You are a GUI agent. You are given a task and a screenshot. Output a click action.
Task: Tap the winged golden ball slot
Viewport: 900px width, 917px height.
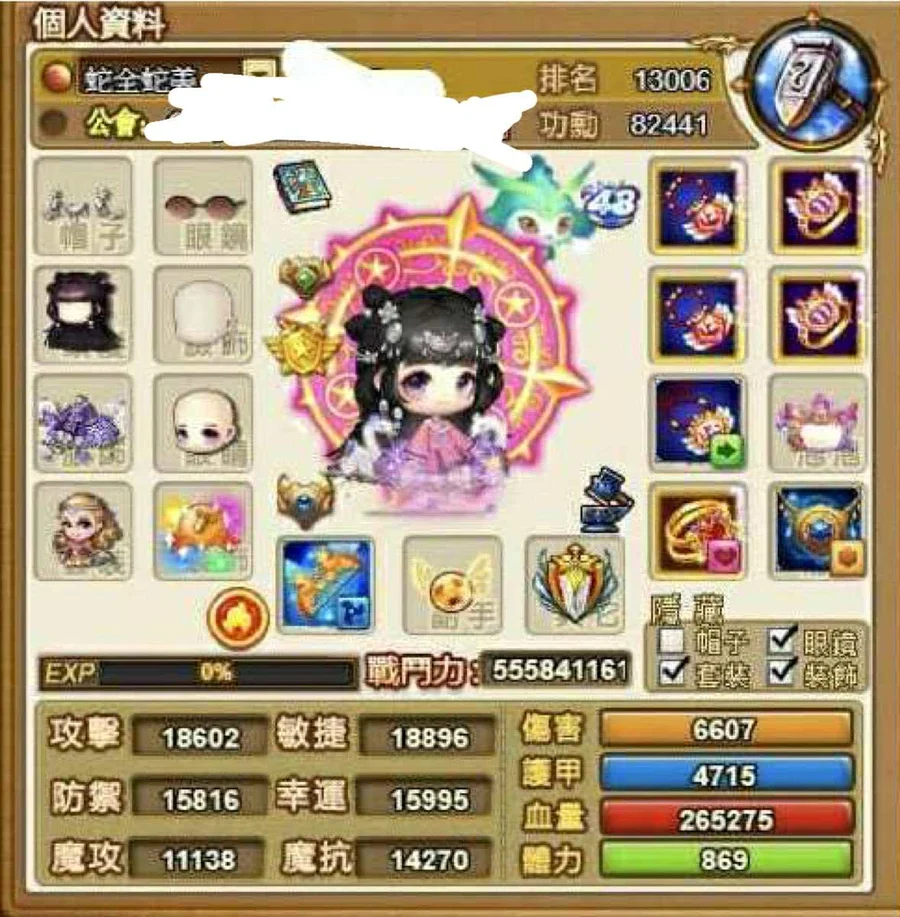450,584
